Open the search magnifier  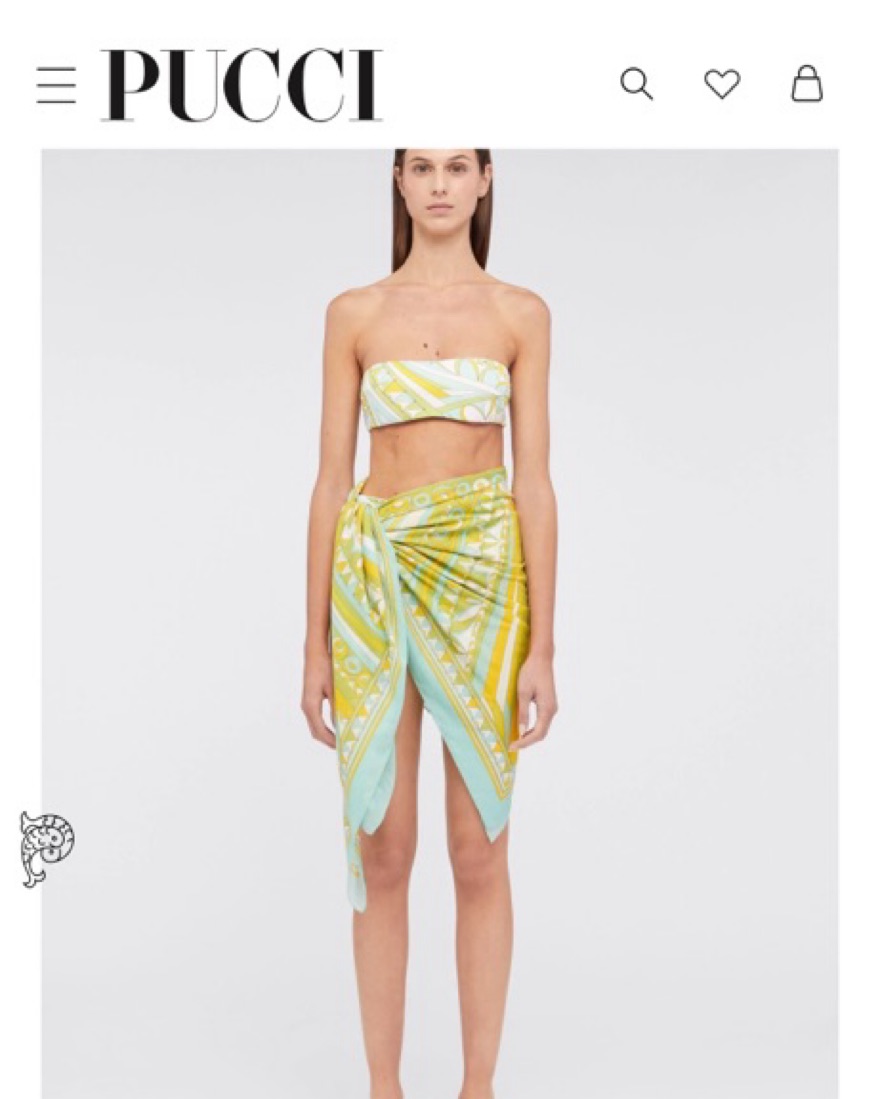click(636, 84)
